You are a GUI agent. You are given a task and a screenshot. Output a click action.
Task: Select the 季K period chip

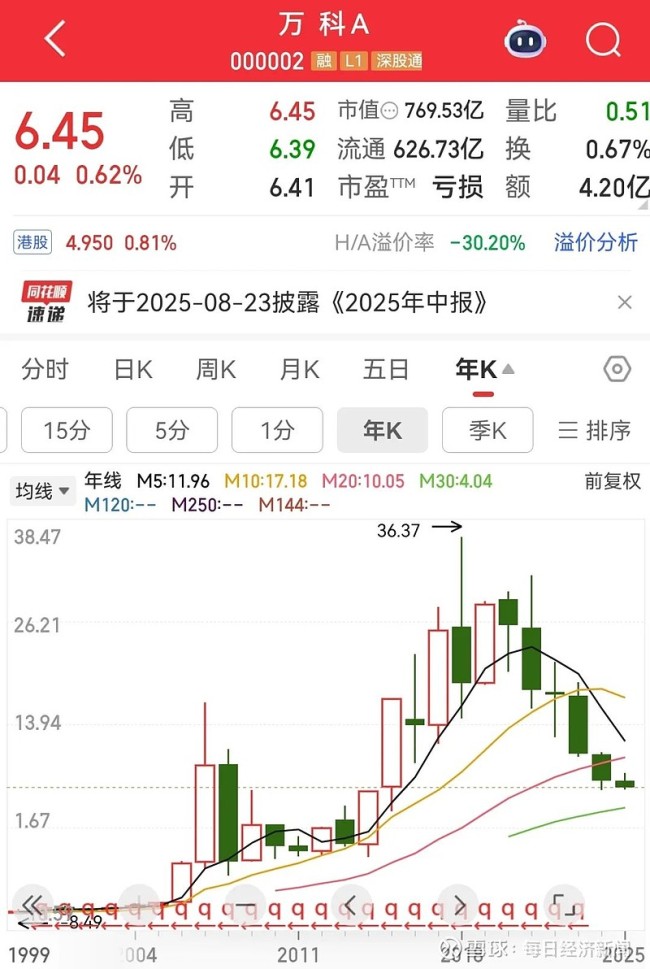coord(488,431)
